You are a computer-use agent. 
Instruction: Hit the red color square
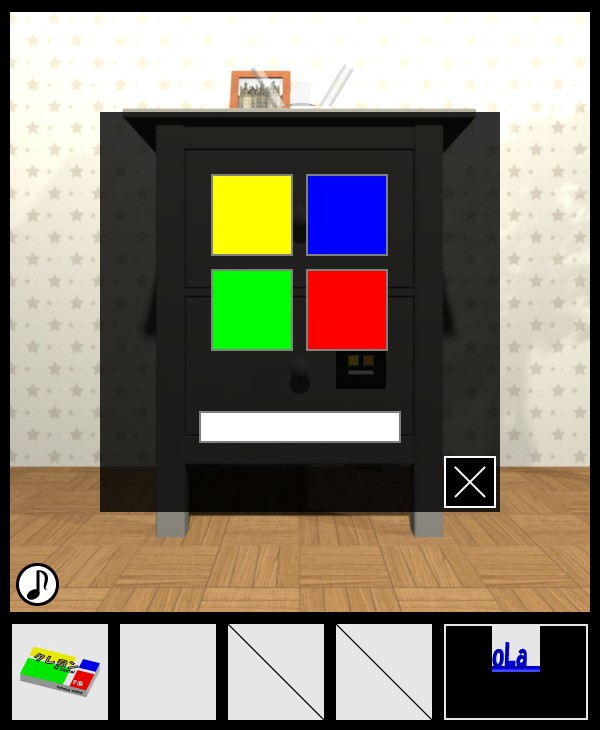point(347,310)
